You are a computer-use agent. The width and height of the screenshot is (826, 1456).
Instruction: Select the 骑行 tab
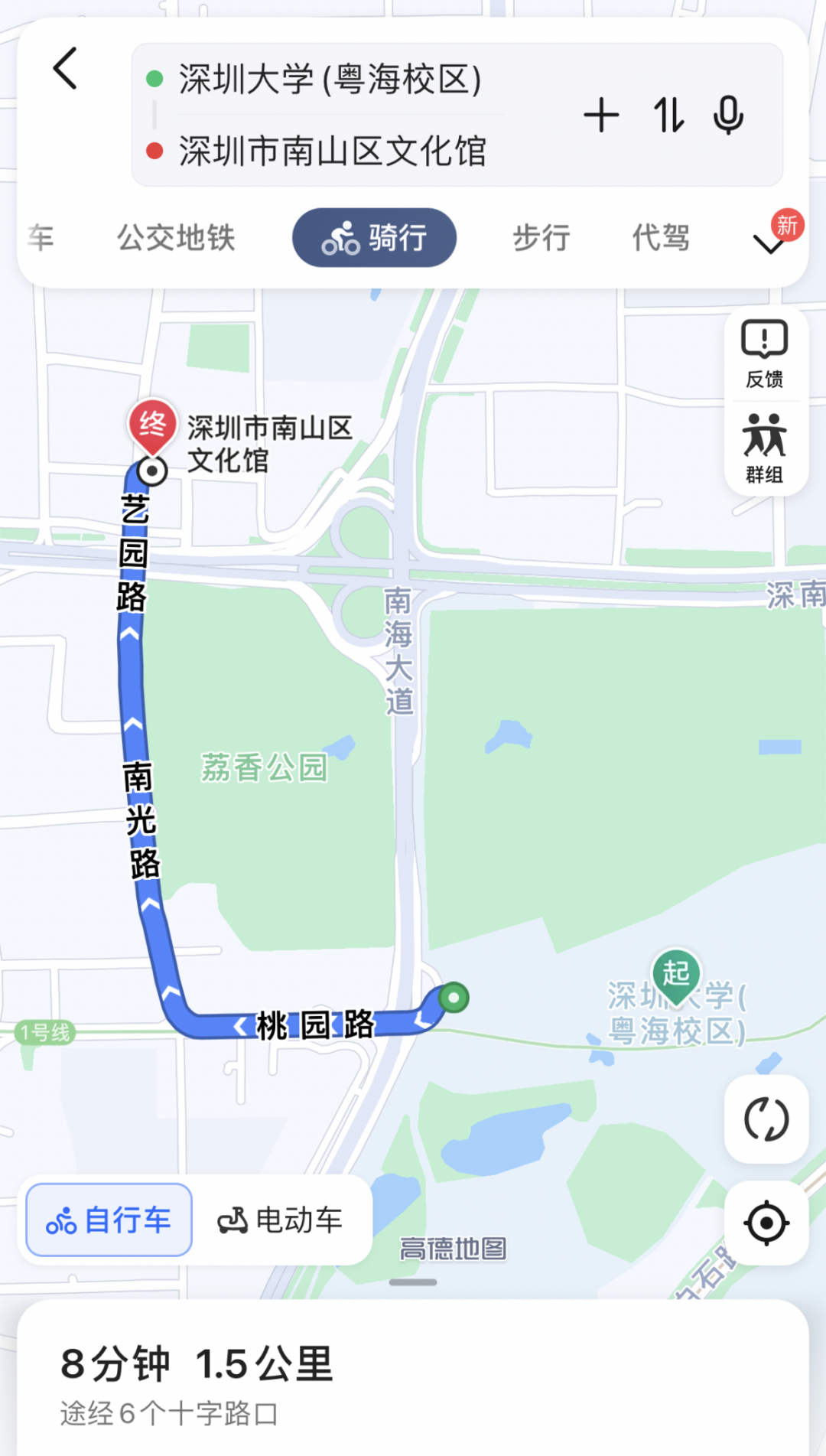(x=375, y=238)
